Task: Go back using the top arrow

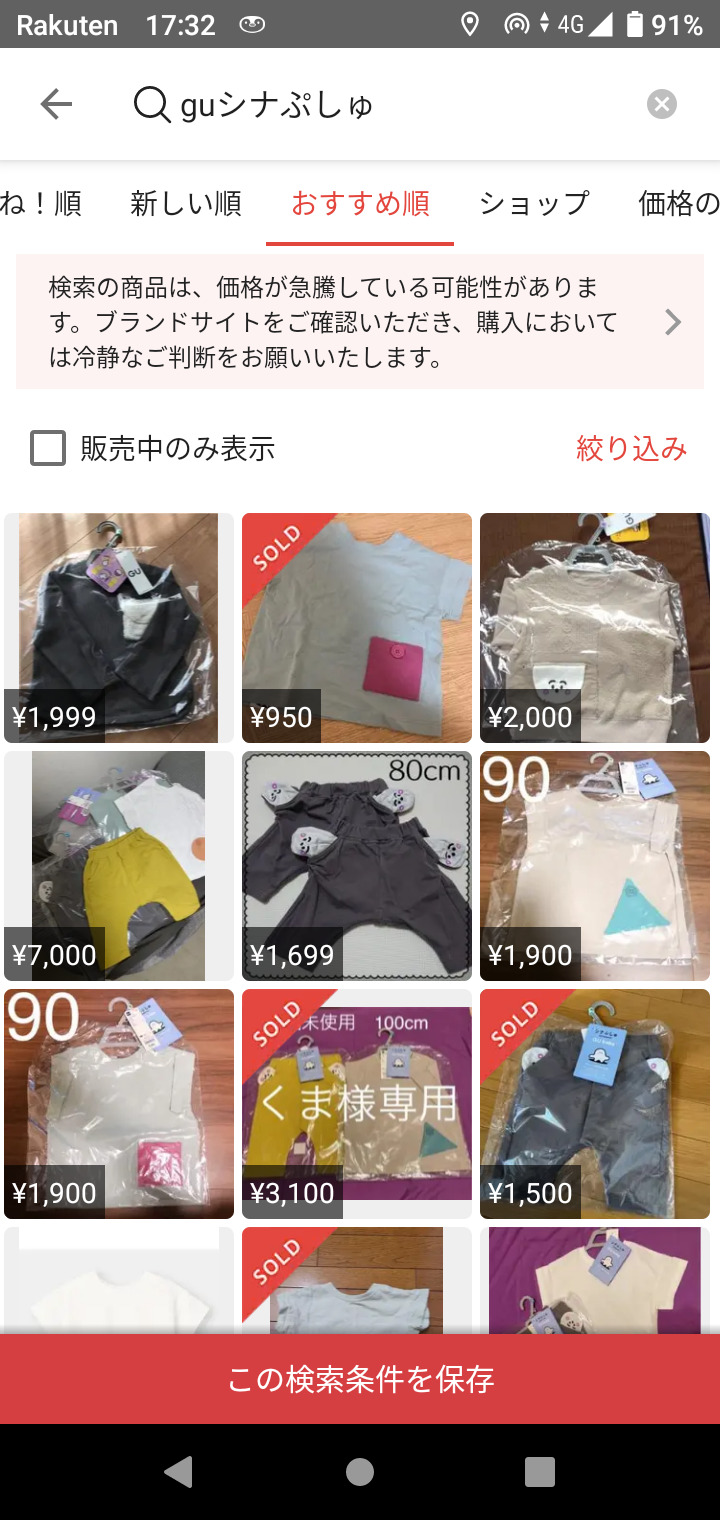Action: click(x=56, y=104)
